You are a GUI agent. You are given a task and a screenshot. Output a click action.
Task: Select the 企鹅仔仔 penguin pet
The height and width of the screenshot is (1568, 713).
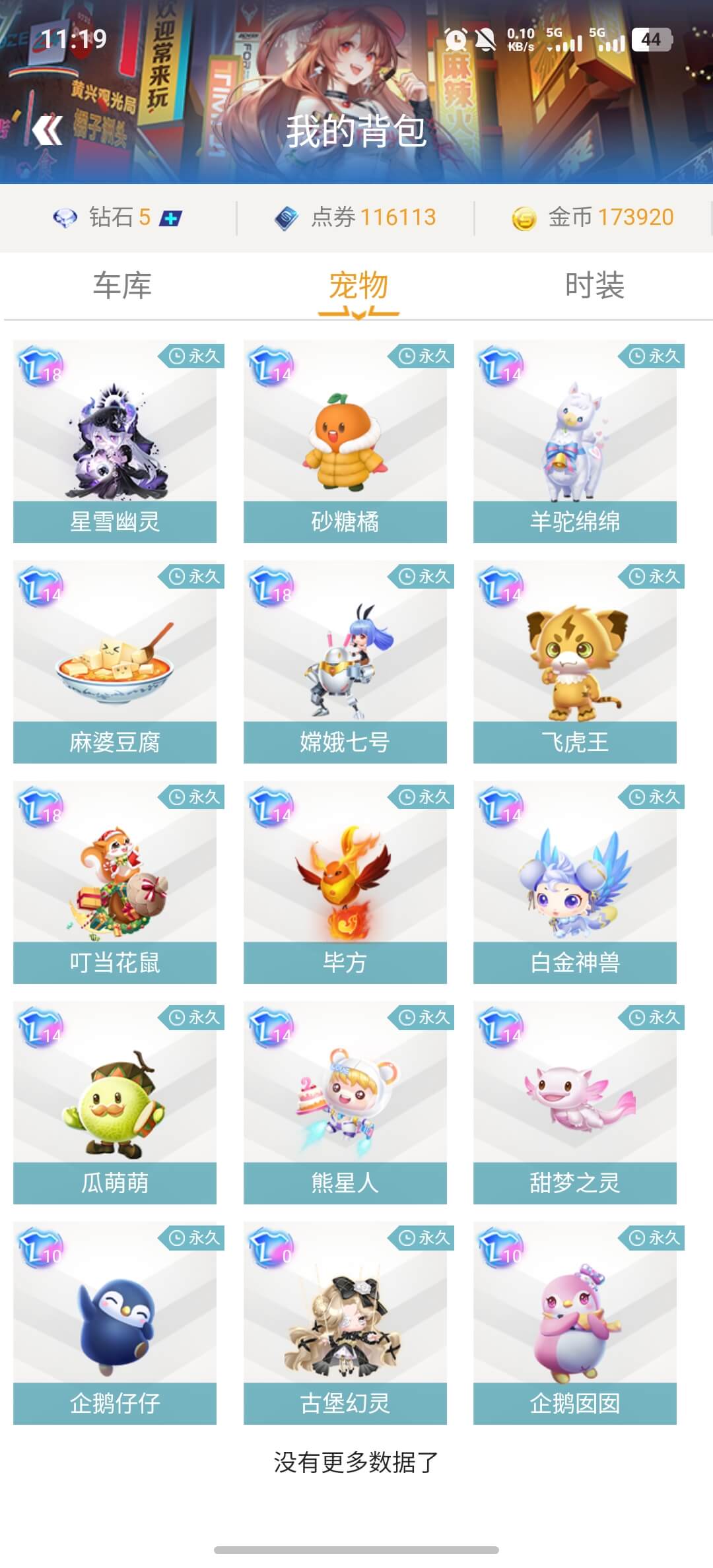point(115,1320)
